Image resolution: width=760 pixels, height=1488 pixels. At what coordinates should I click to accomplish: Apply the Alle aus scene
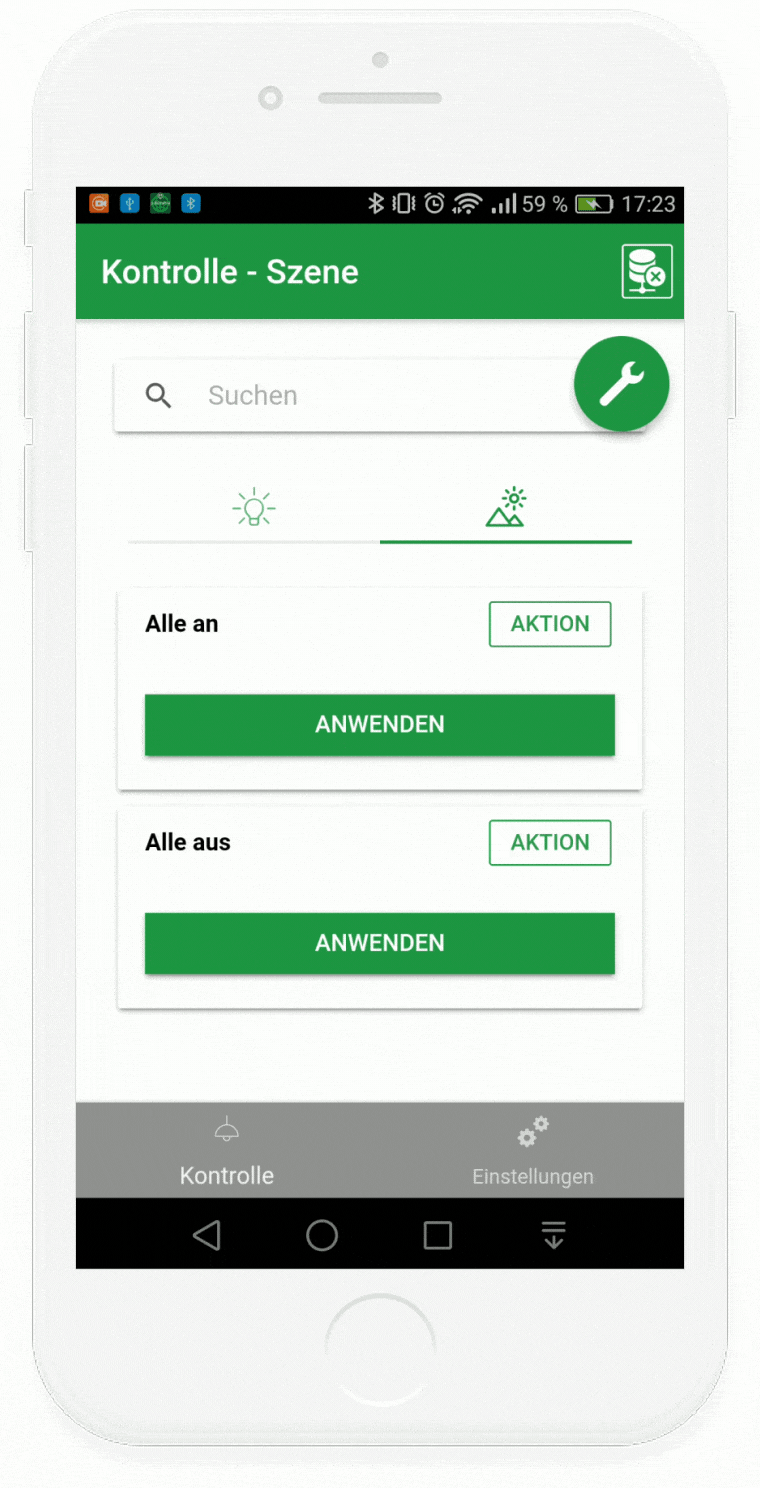point(379,943)
